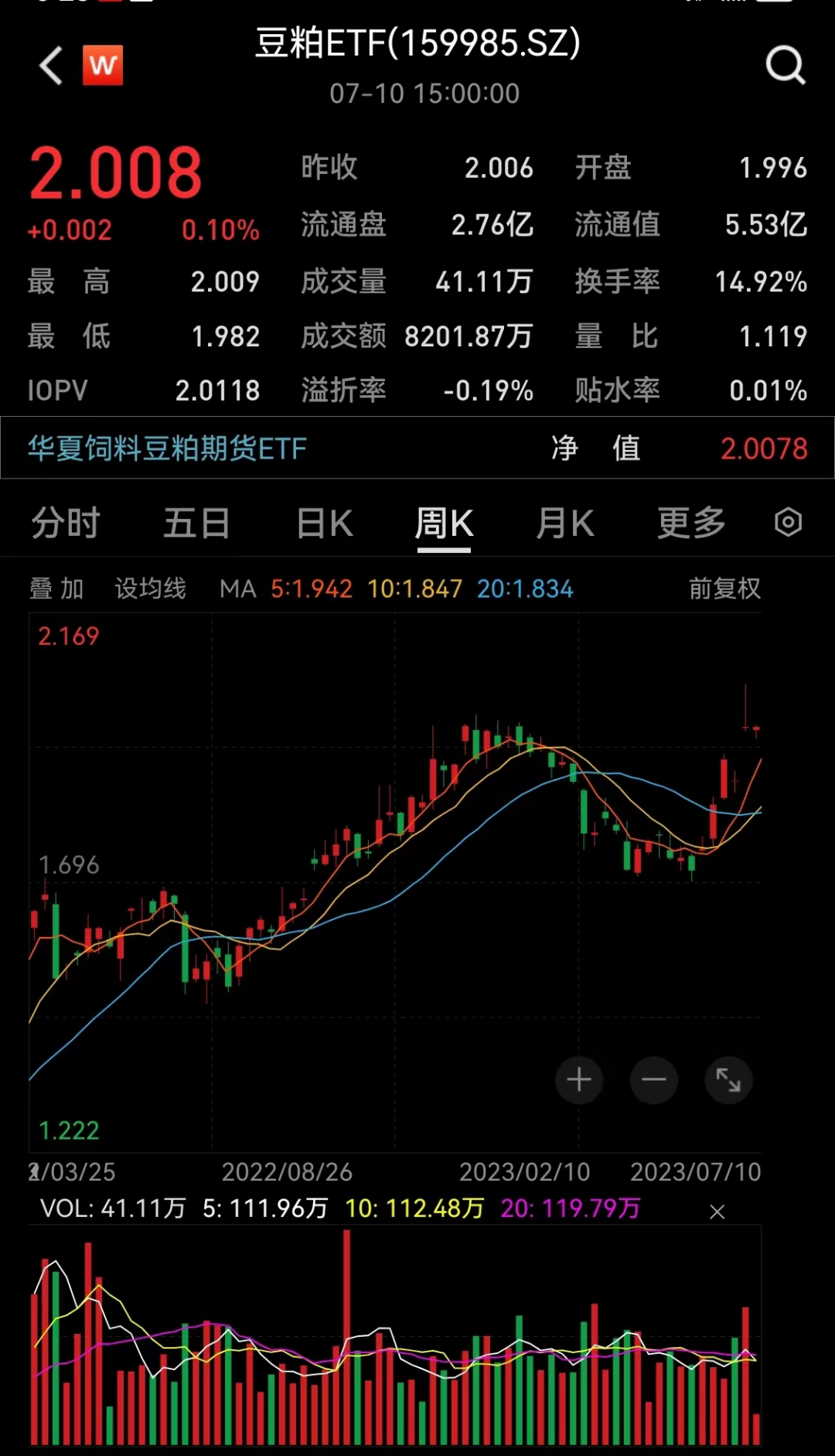835x1456 pixels.
Task: Open the red W icon
Action: (x=103, y=65)
